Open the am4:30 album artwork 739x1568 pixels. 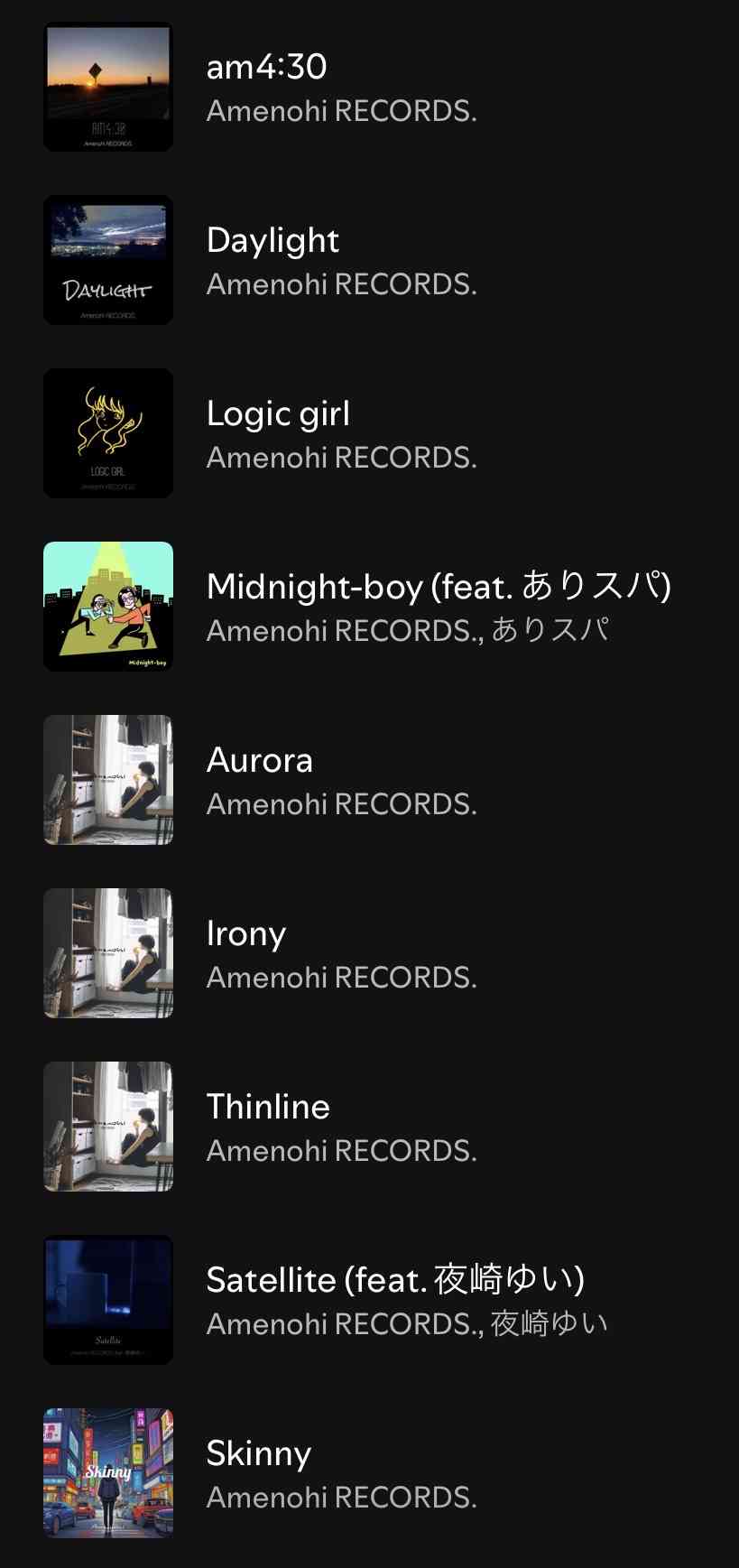pyautogui.click(x=107, y=87)
